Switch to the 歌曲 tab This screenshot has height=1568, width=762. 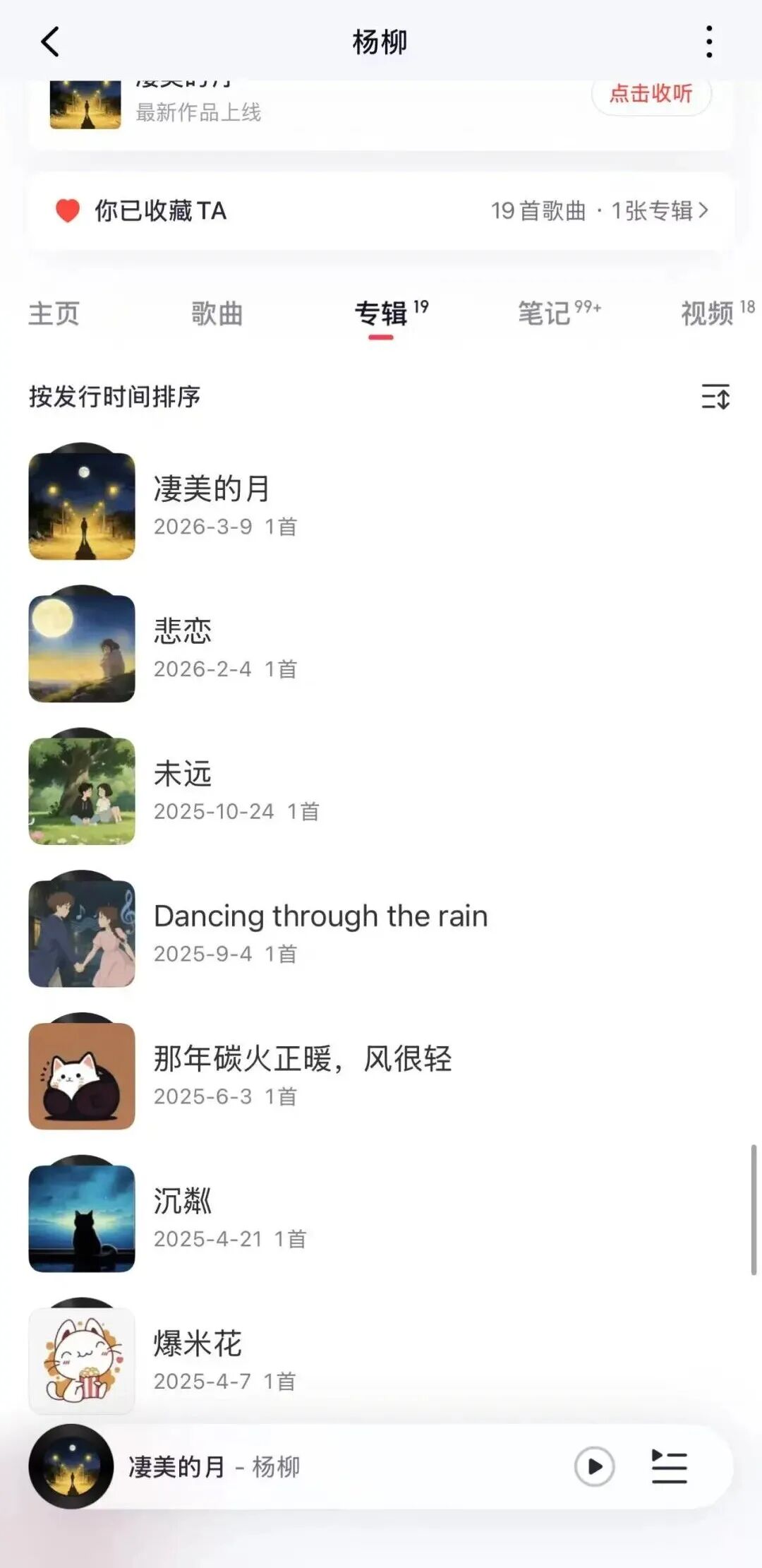(x=217, y=313)
